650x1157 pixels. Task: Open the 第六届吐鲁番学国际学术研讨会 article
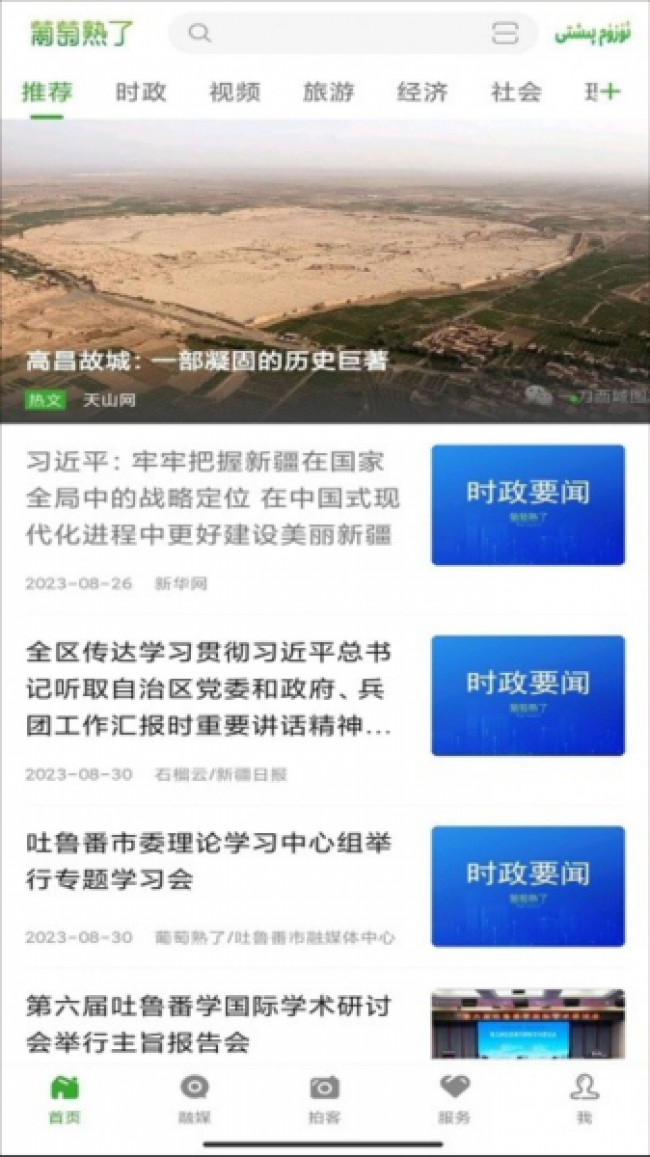click(x=209, y=1023)
